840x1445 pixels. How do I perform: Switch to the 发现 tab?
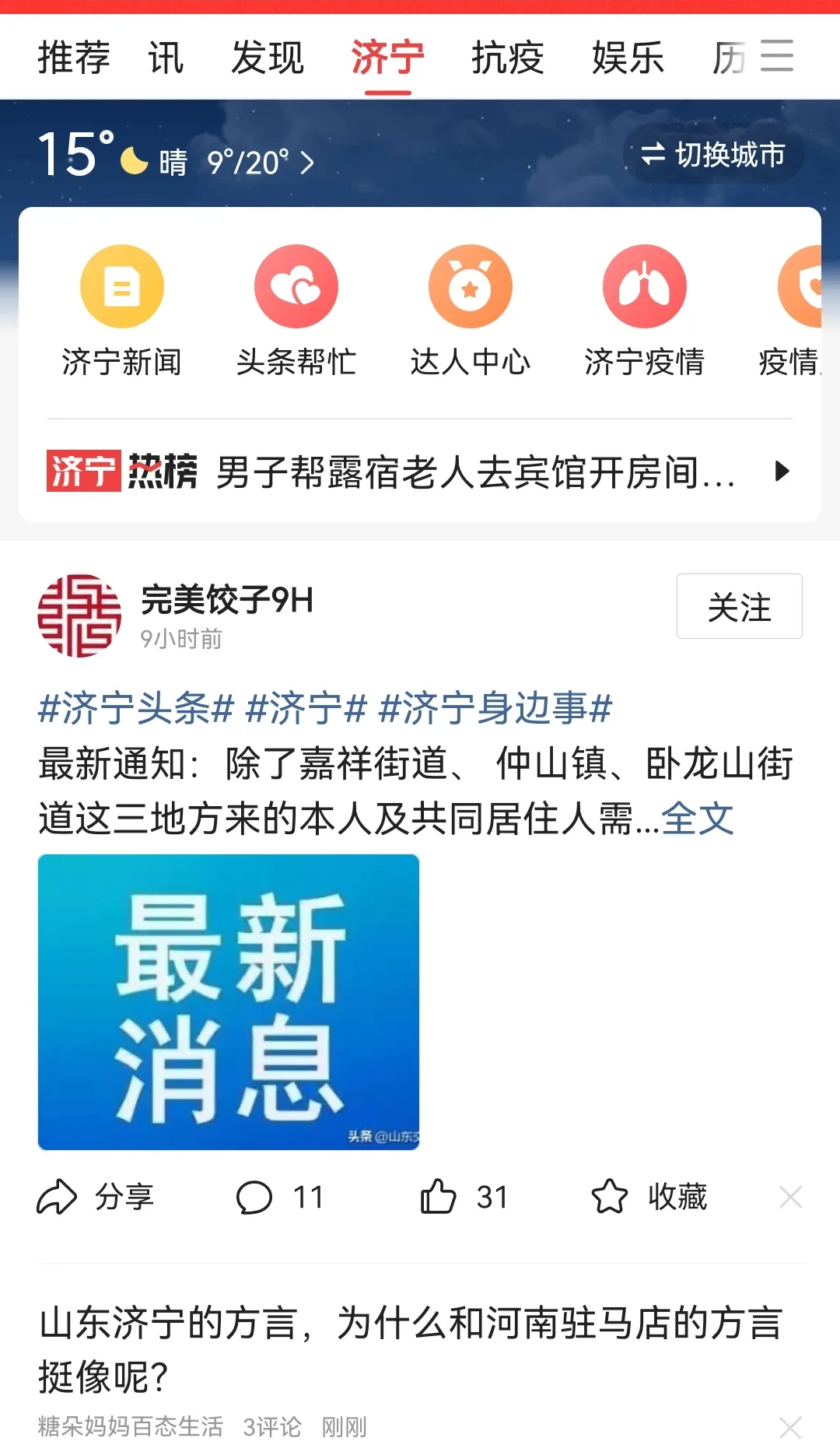click(267, 58)
